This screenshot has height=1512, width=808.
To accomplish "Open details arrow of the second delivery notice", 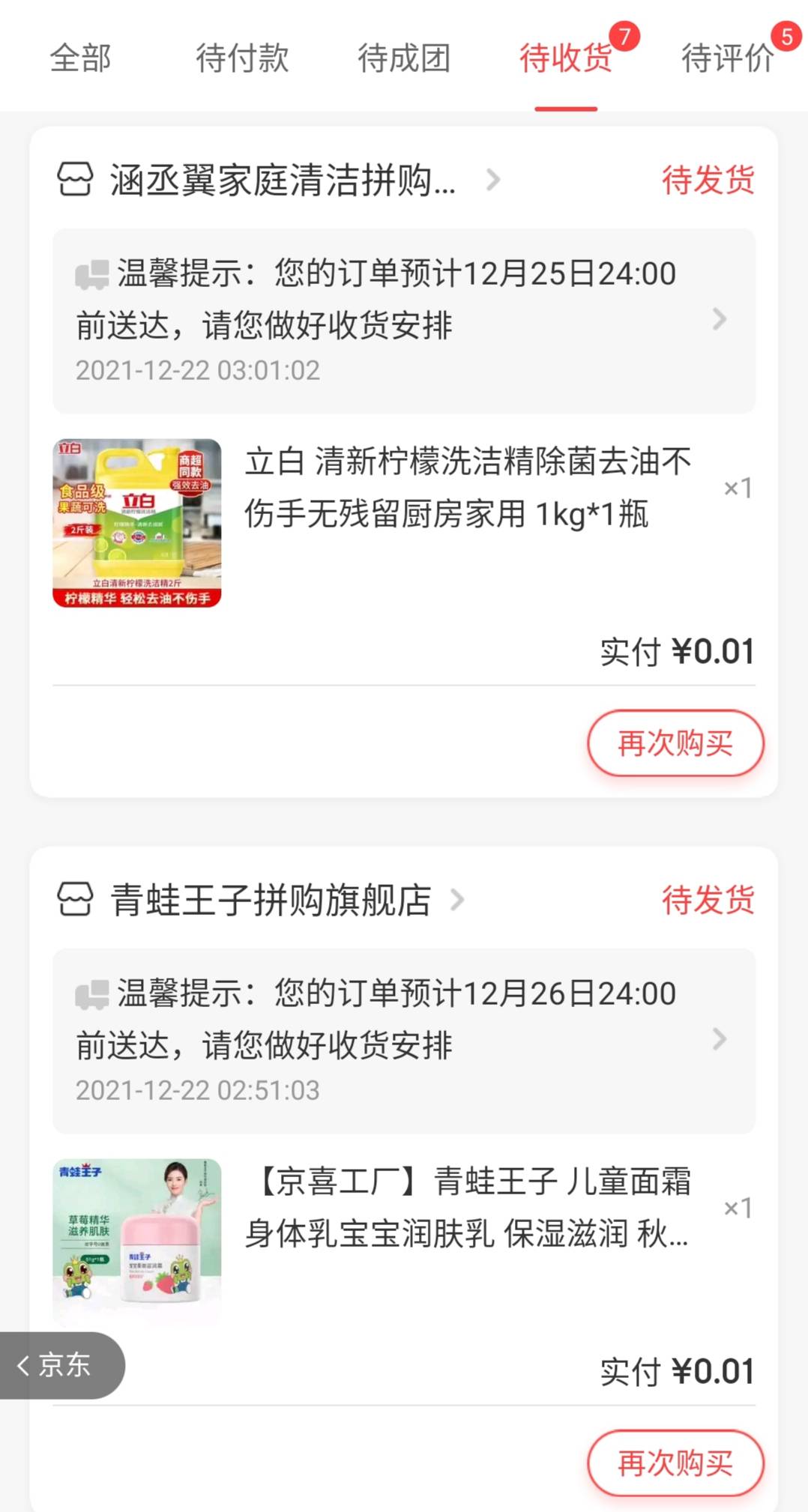I will point(722,1039).
